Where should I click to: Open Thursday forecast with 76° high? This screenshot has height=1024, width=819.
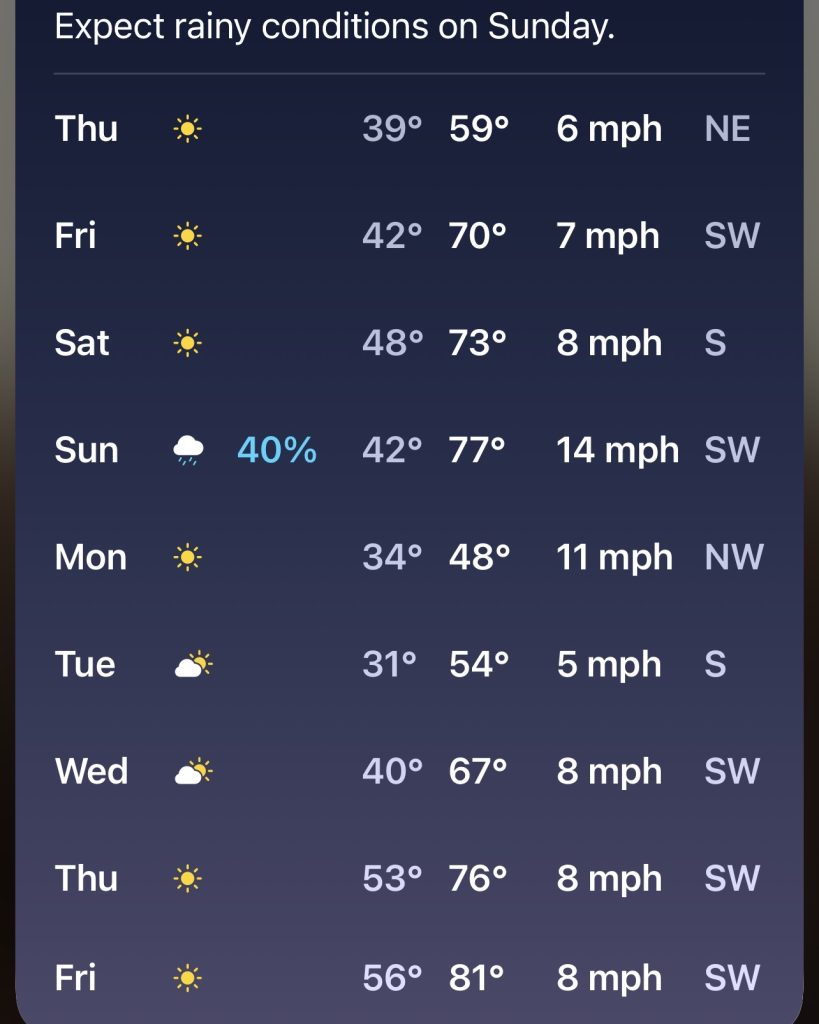tap(409, 878)
